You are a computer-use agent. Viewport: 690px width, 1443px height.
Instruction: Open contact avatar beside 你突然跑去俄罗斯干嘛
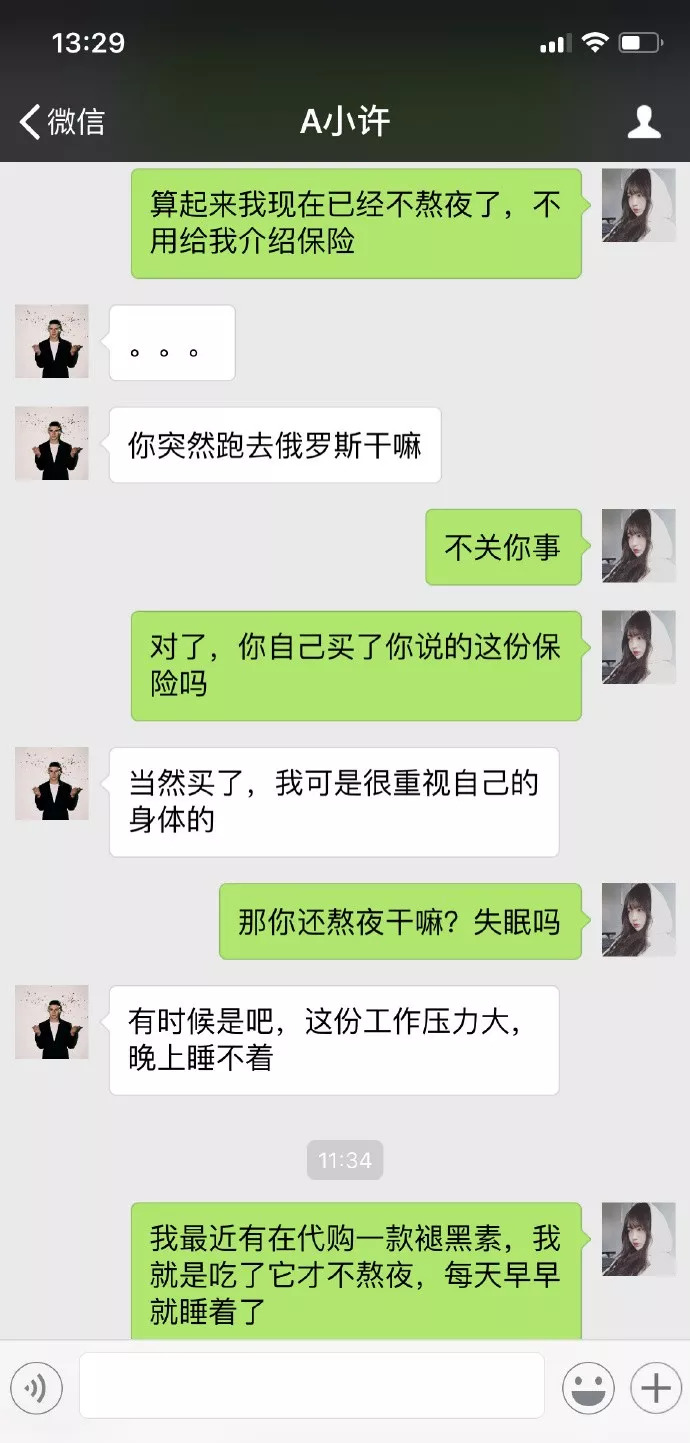point(52,443)
